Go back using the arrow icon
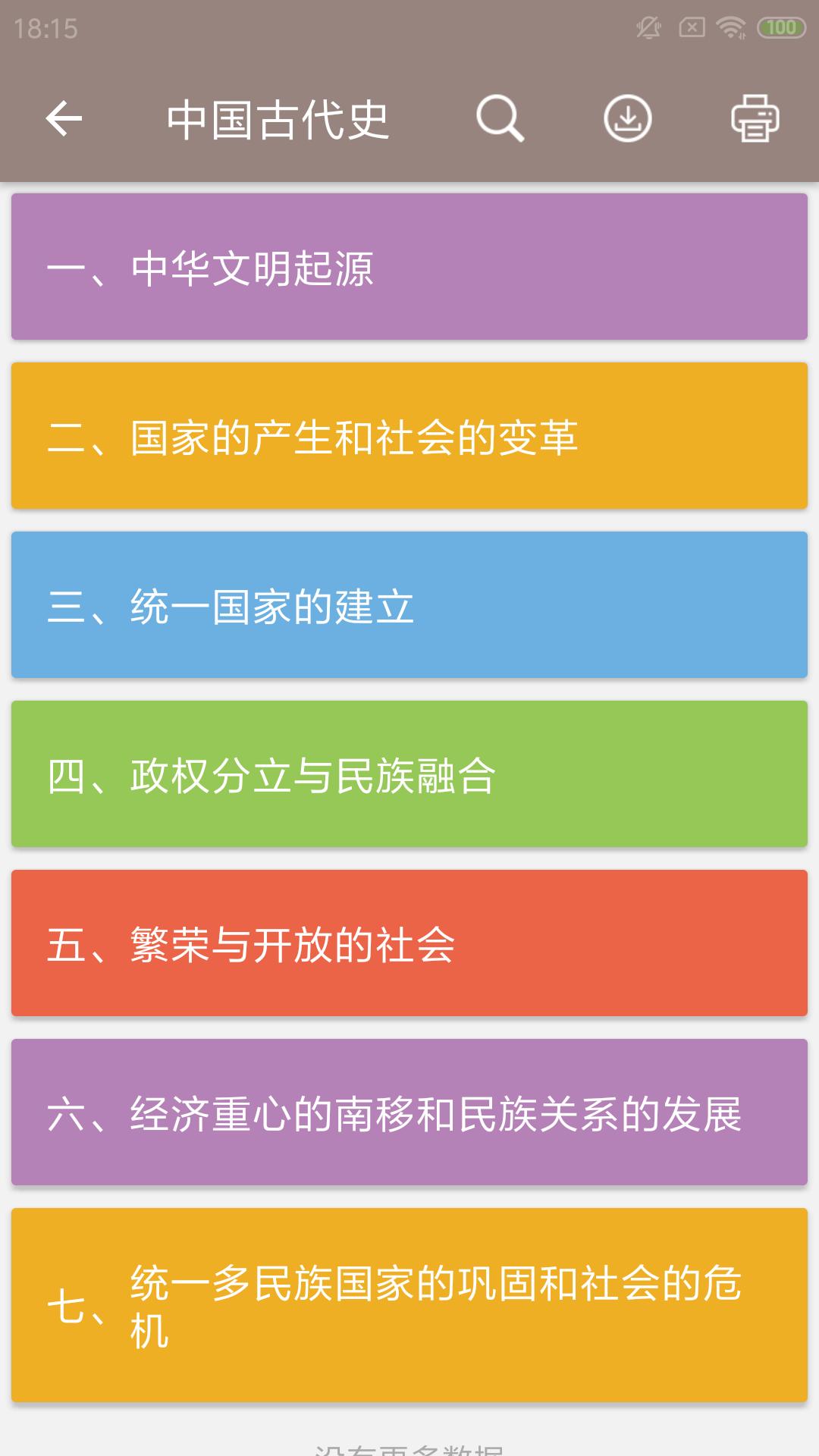 tap(64, 119)
